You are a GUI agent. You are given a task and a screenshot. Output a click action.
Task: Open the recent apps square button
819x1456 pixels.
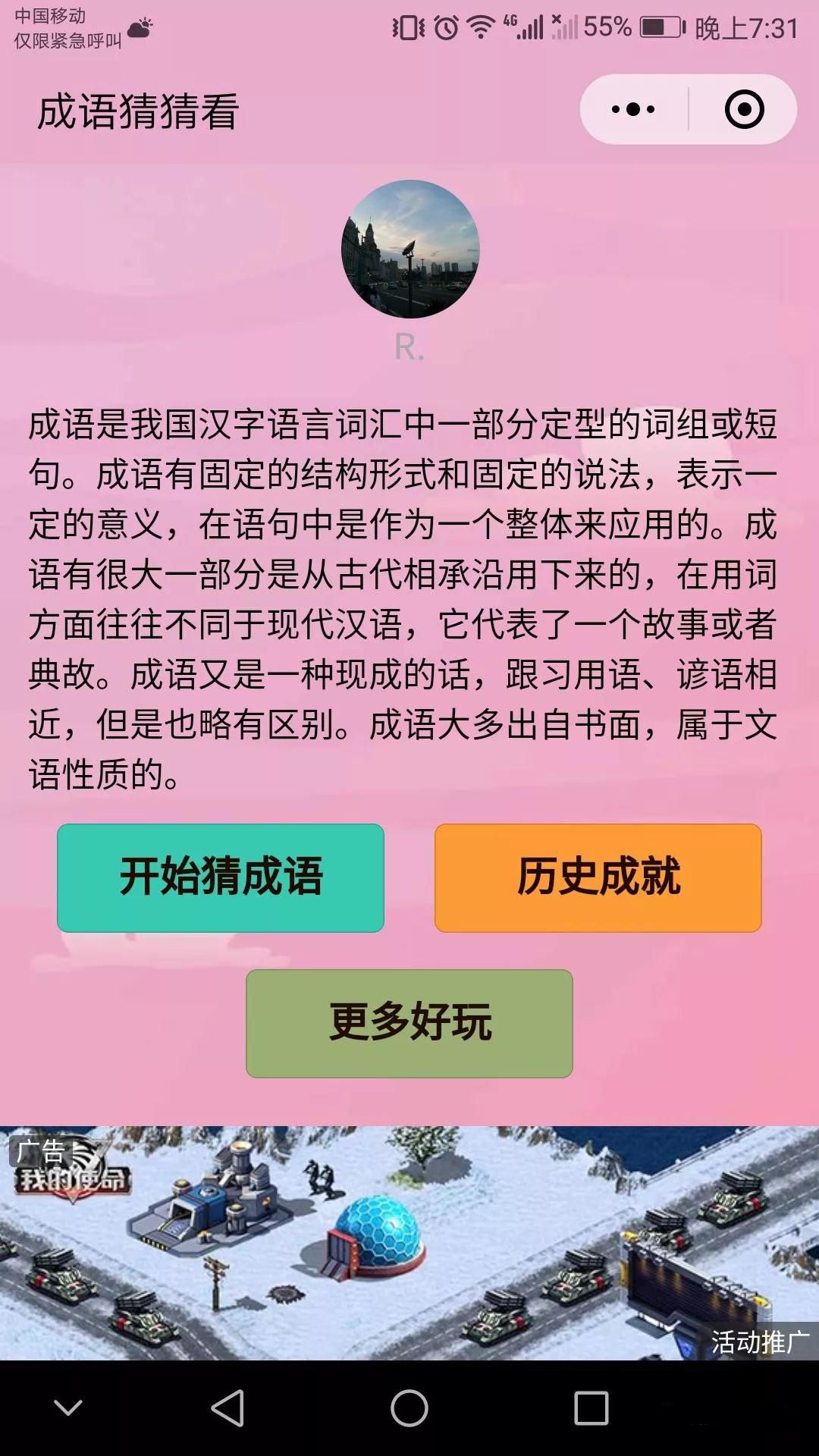tap(591, 1408)
